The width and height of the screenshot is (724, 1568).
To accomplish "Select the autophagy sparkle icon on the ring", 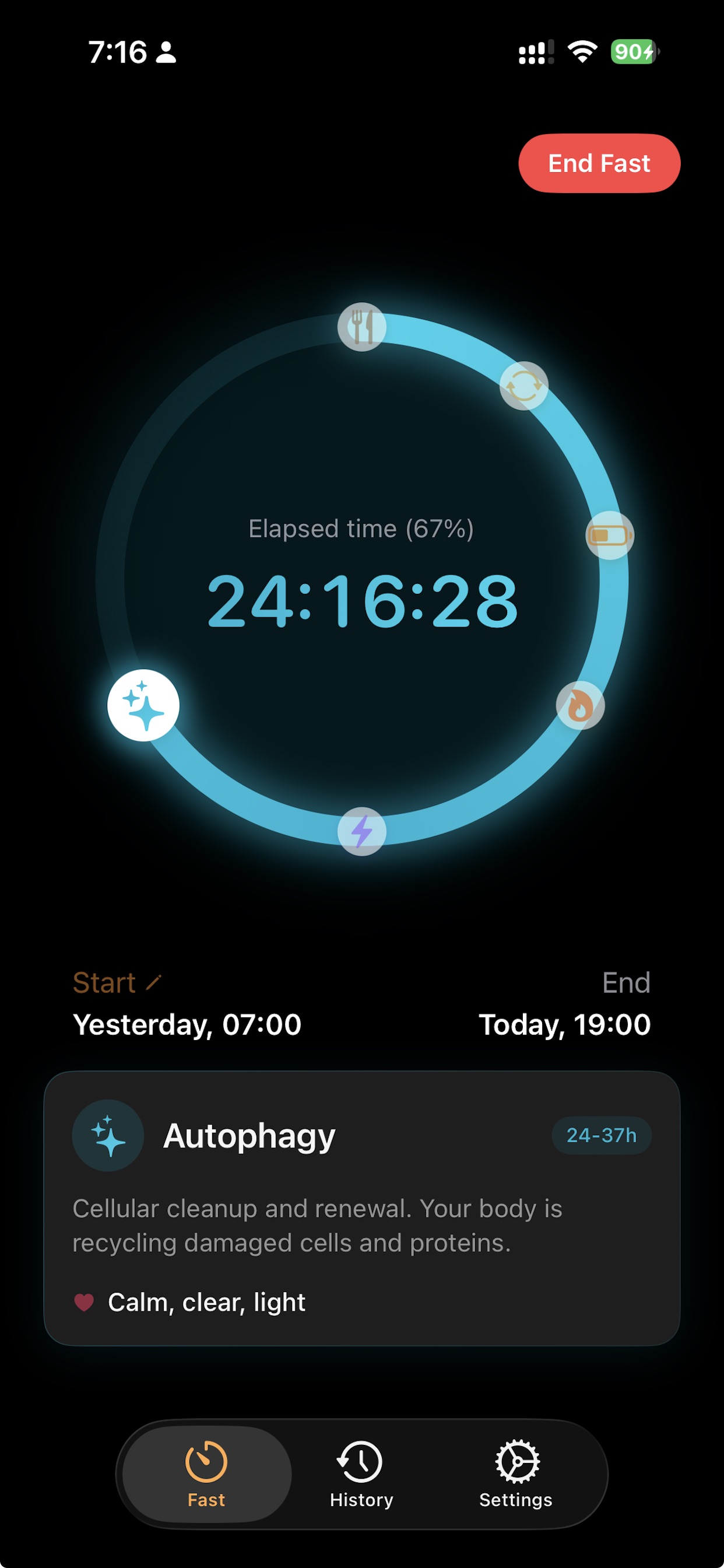I will coord(143,705).
